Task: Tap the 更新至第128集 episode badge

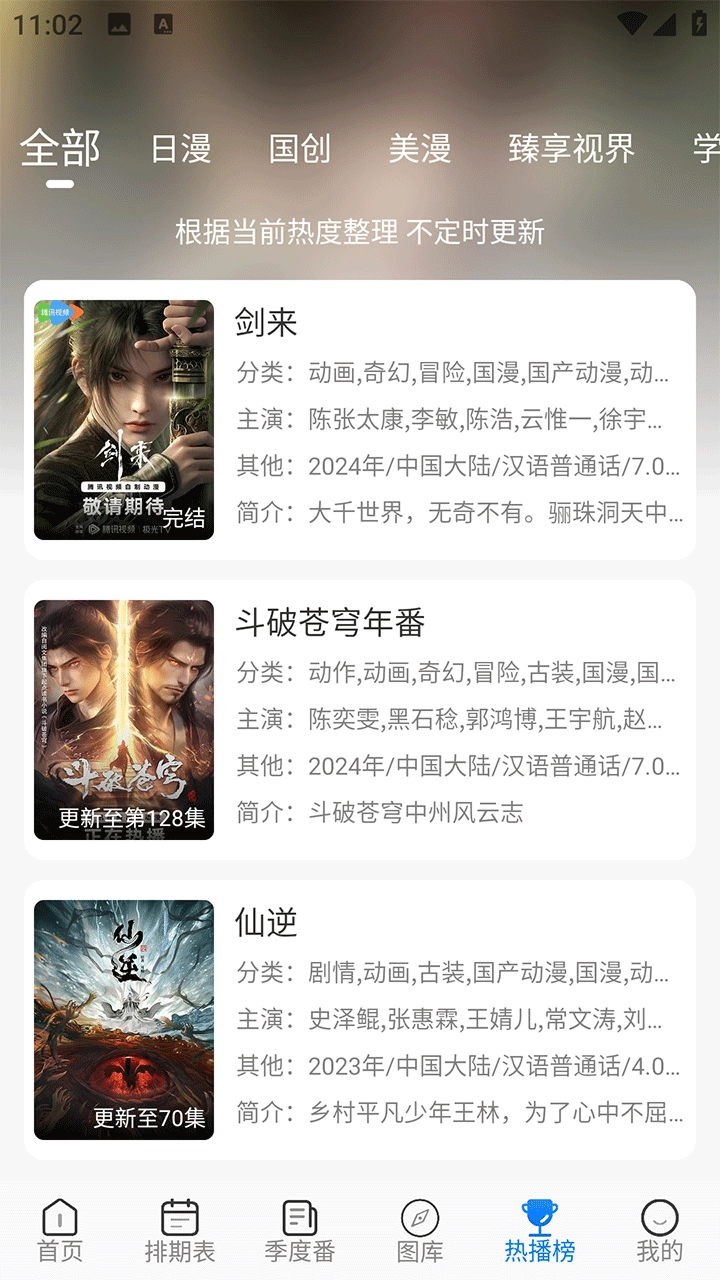Action: [x=134, y=815]
